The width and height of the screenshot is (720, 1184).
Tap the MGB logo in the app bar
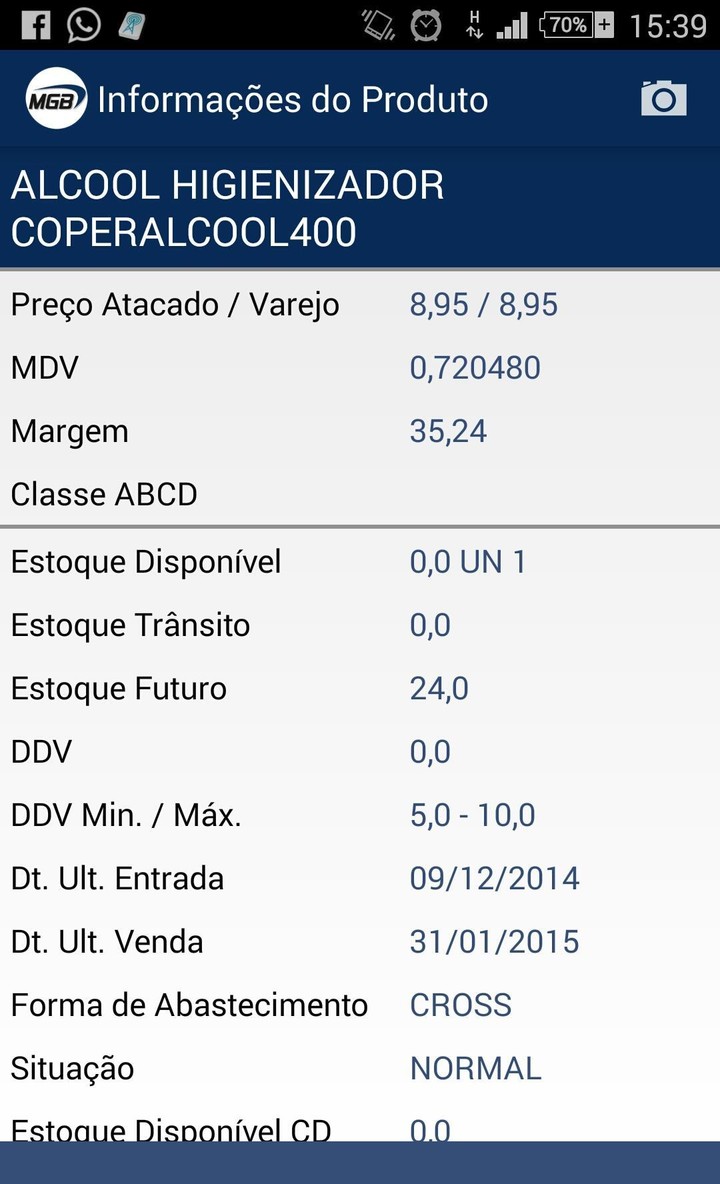[x=54, y=98]
